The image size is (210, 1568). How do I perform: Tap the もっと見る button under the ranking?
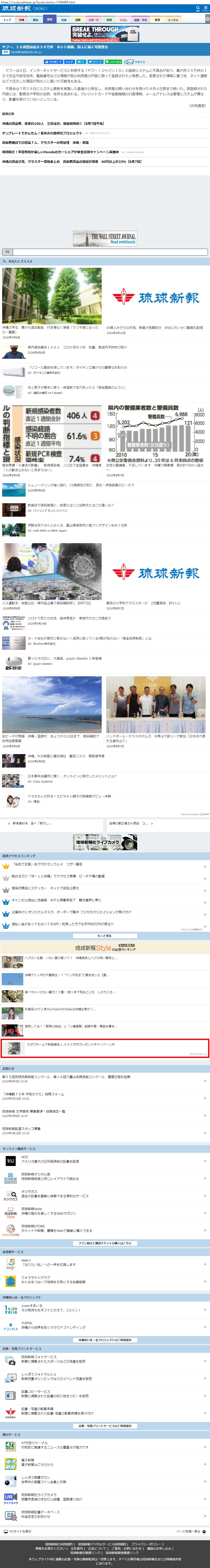coord(105,936)
